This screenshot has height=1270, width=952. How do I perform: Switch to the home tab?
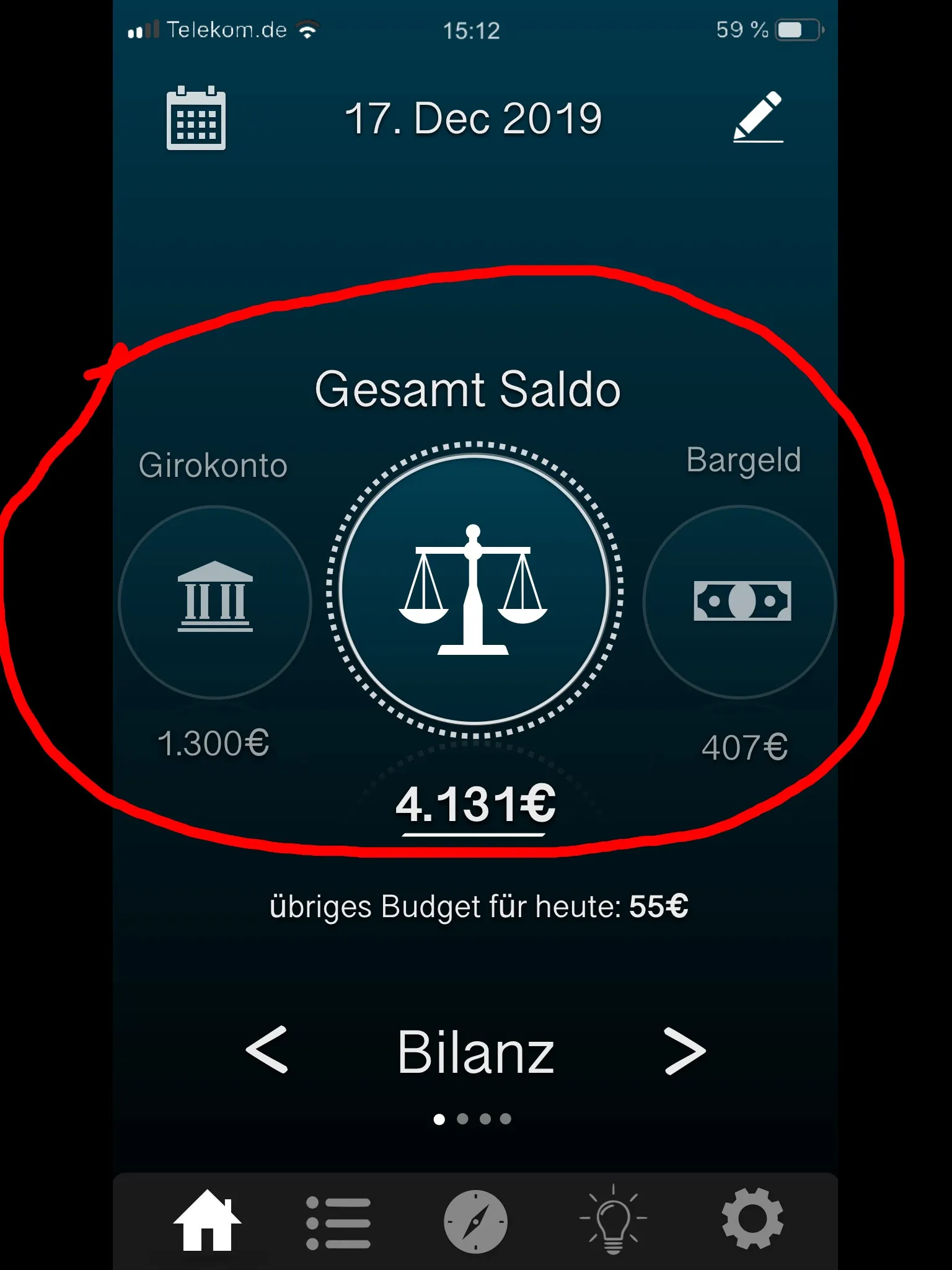pos(207,1220)
